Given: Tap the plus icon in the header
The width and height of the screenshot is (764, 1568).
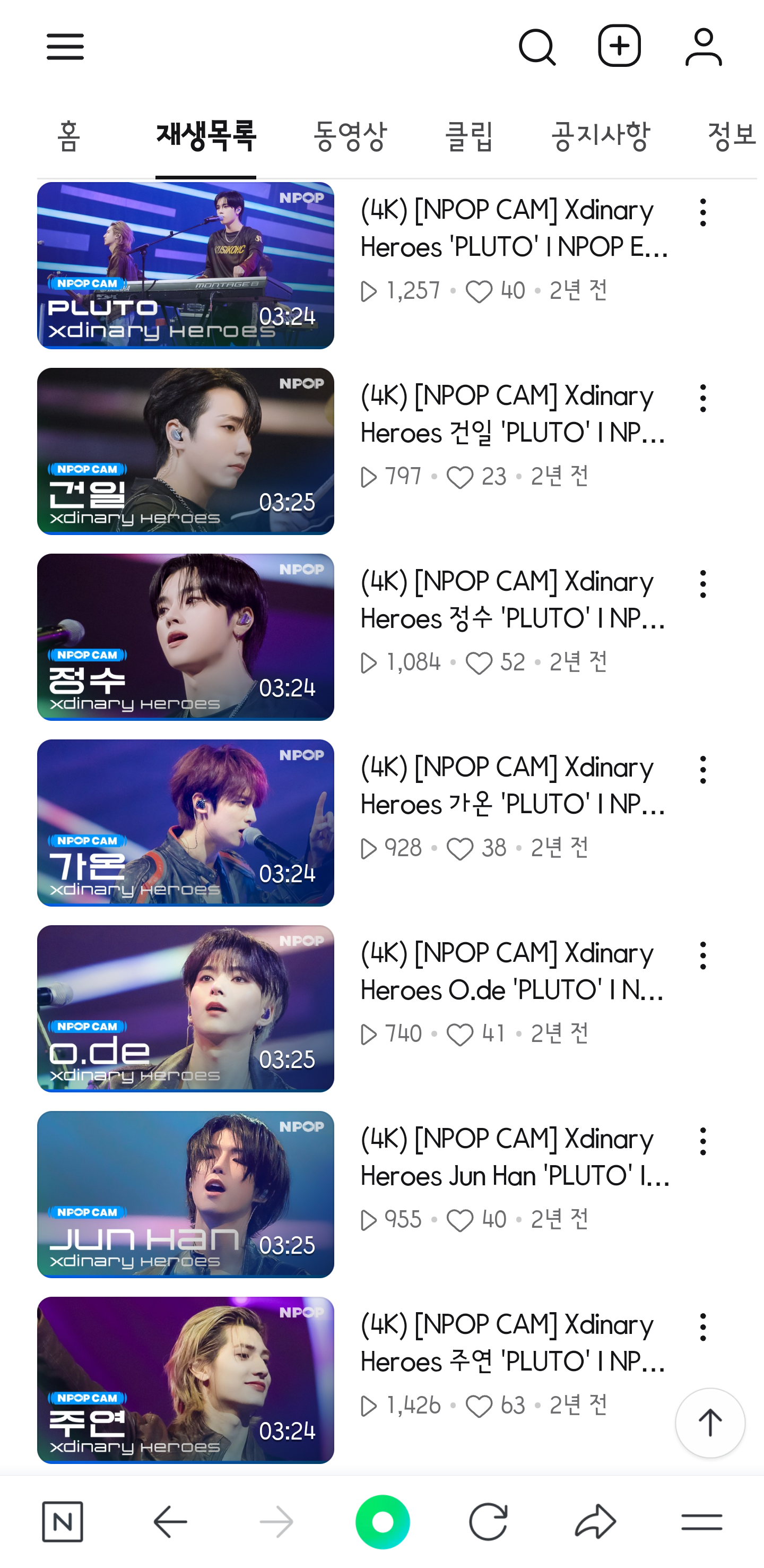Looking at the screenshot, I should coord(619,46).
